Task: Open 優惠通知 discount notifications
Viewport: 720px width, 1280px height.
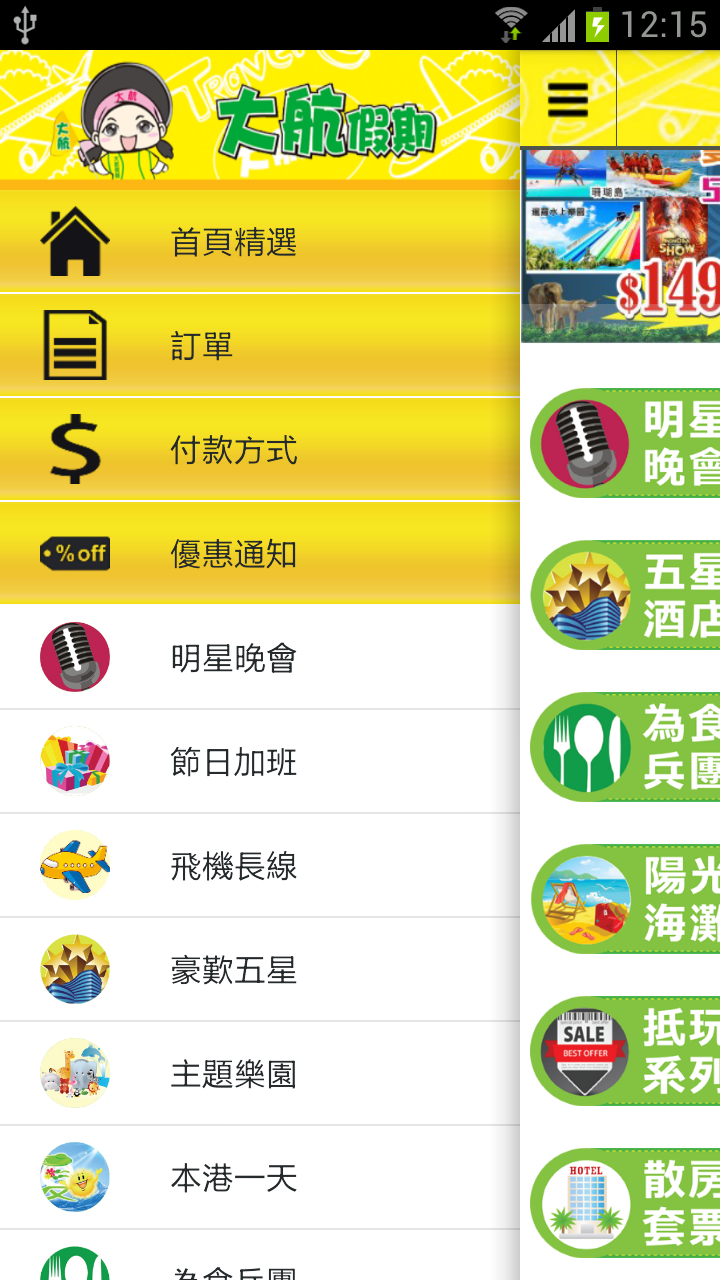Action: coord(260,554)
